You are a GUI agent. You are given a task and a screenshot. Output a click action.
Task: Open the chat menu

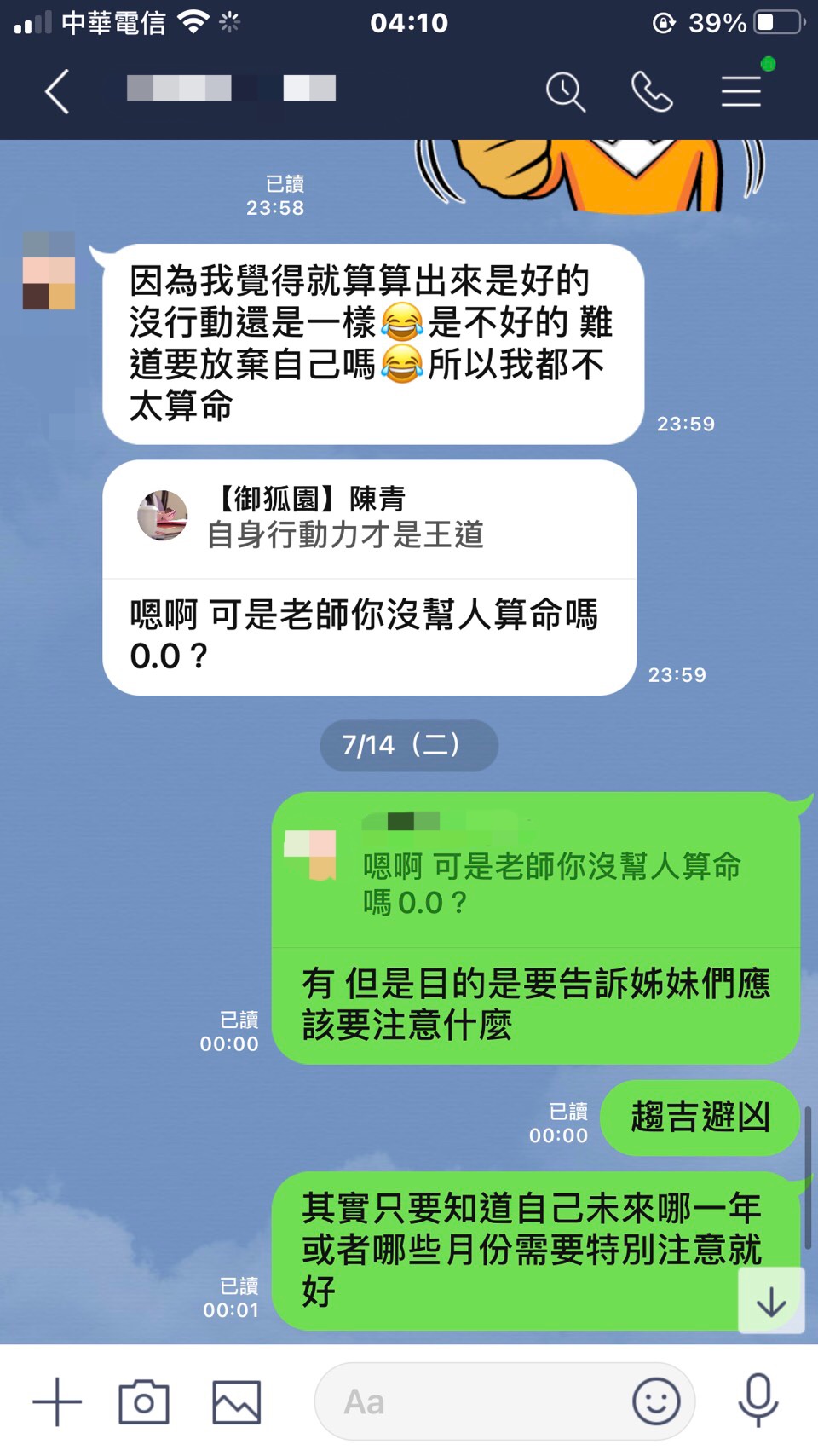(741, 91)
